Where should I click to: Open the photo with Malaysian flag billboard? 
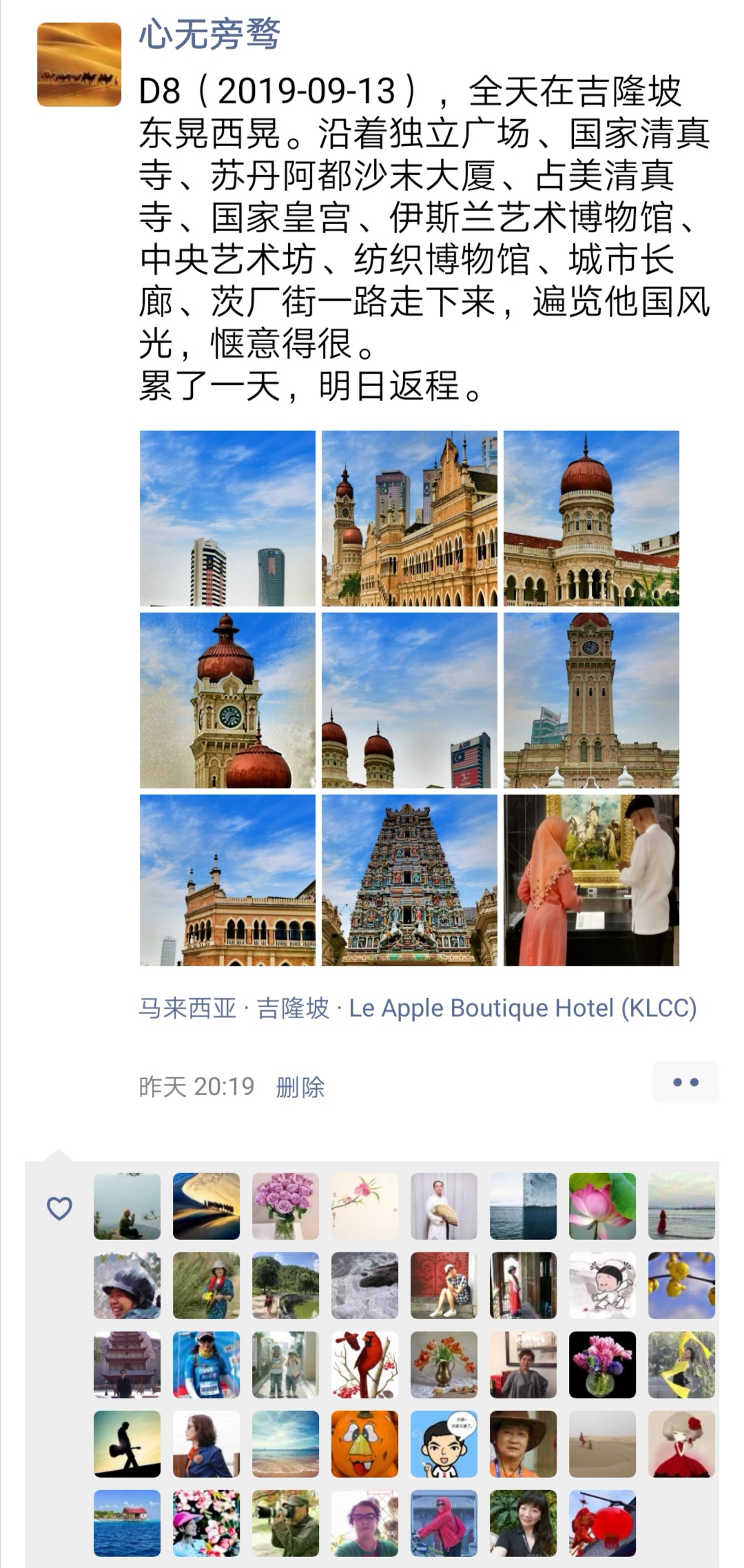coord(409,700)
